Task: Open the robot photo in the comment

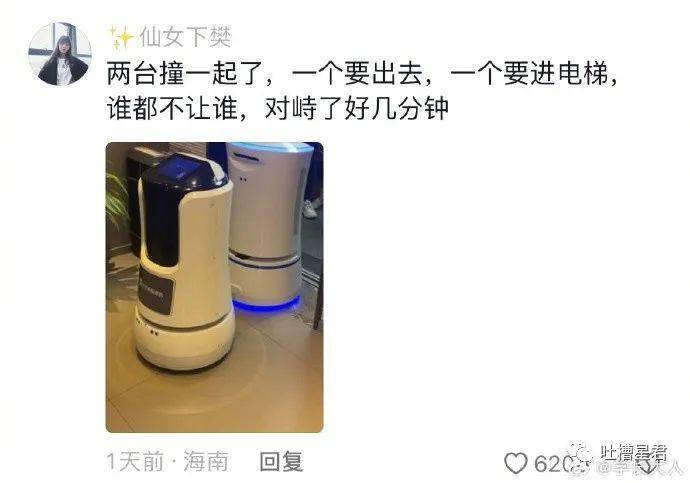Action: 214,286
